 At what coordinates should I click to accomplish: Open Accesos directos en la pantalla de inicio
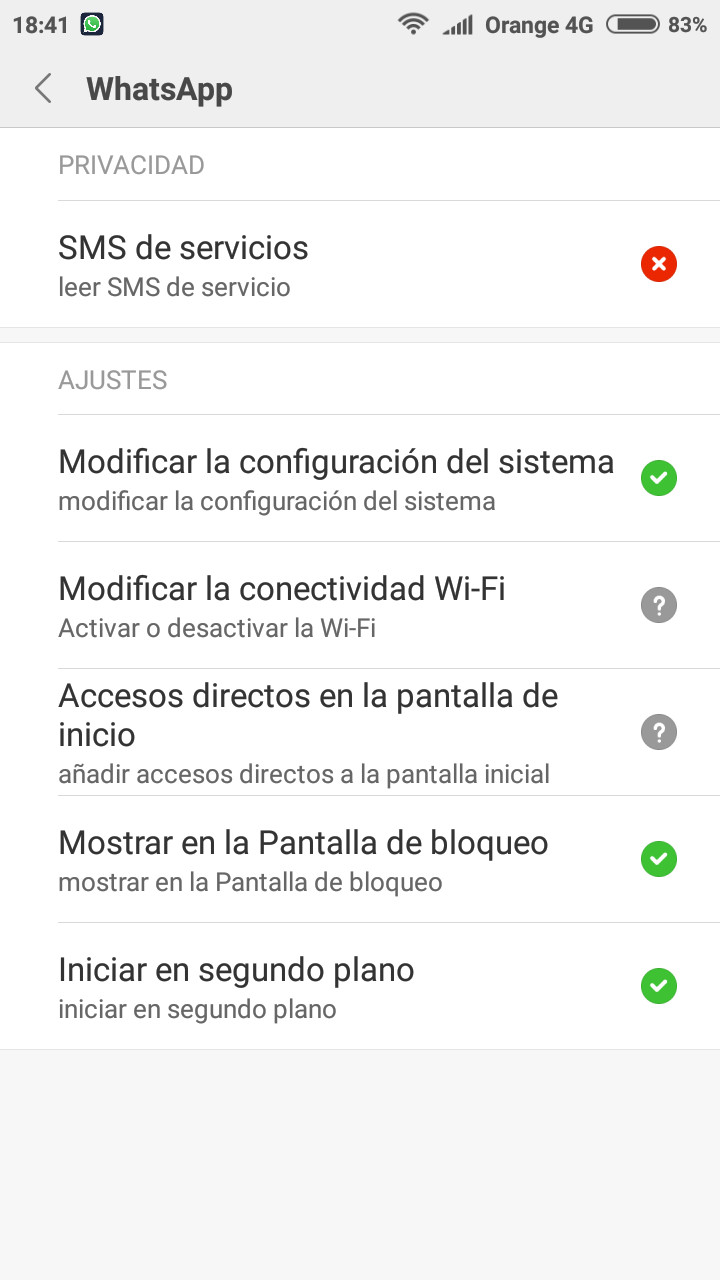click(x=360, y=732)
